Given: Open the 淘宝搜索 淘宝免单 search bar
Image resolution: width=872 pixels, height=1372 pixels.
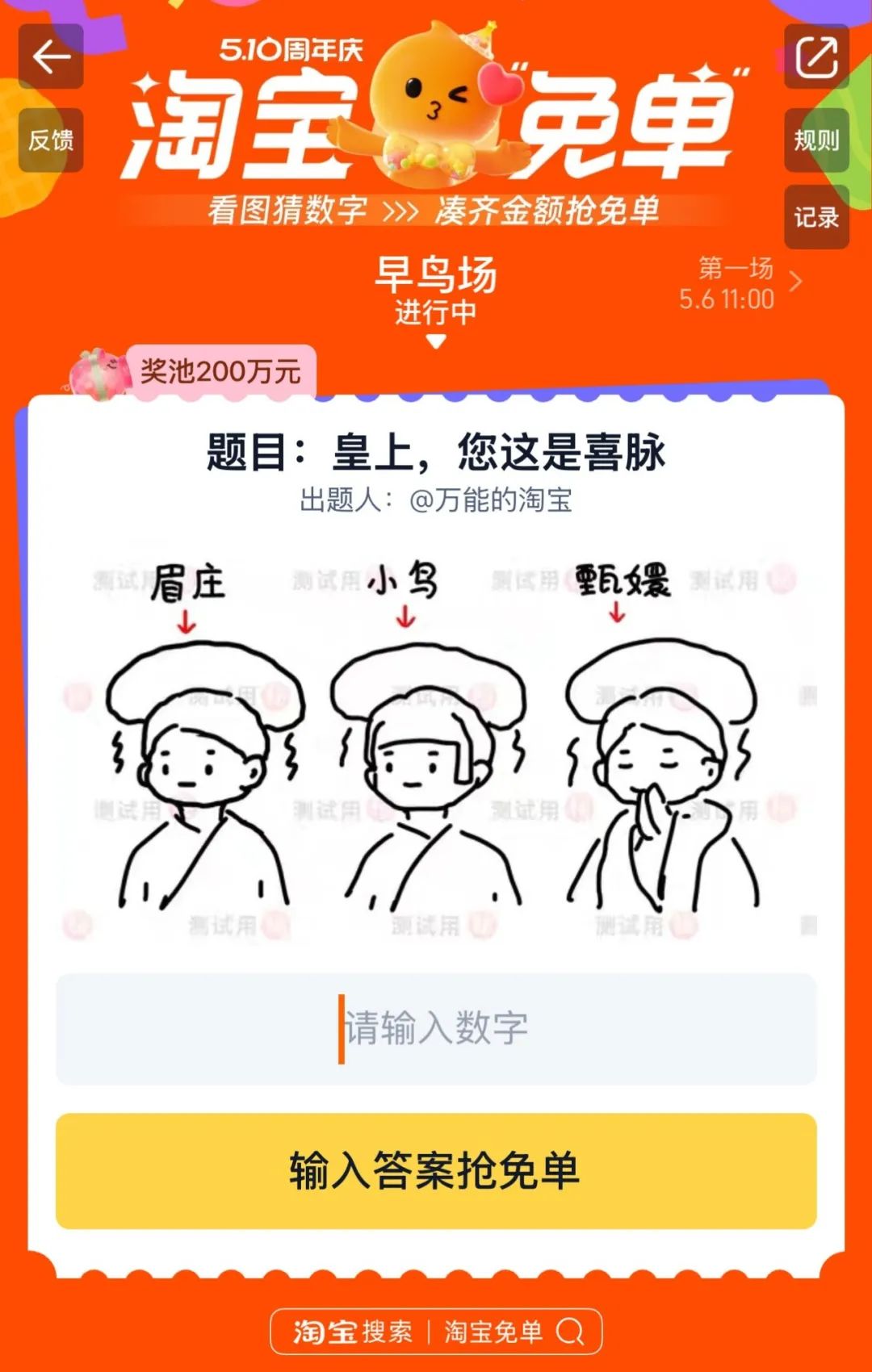Looking at the screenshot, I should pos(436,1332).
